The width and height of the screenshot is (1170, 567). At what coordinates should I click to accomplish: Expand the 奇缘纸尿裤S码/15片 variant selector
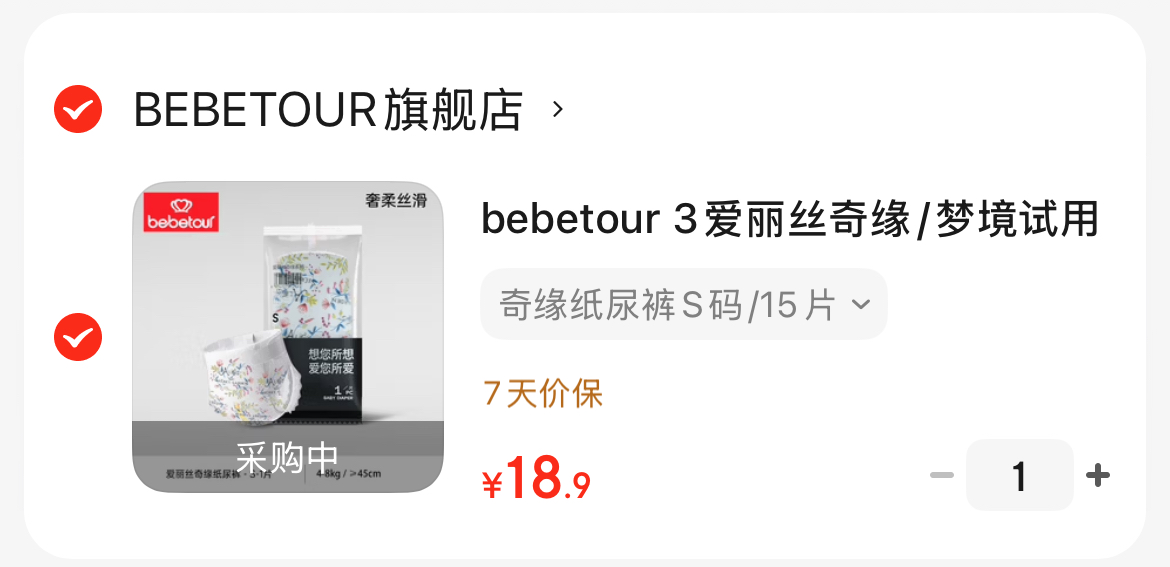point(683,304)
